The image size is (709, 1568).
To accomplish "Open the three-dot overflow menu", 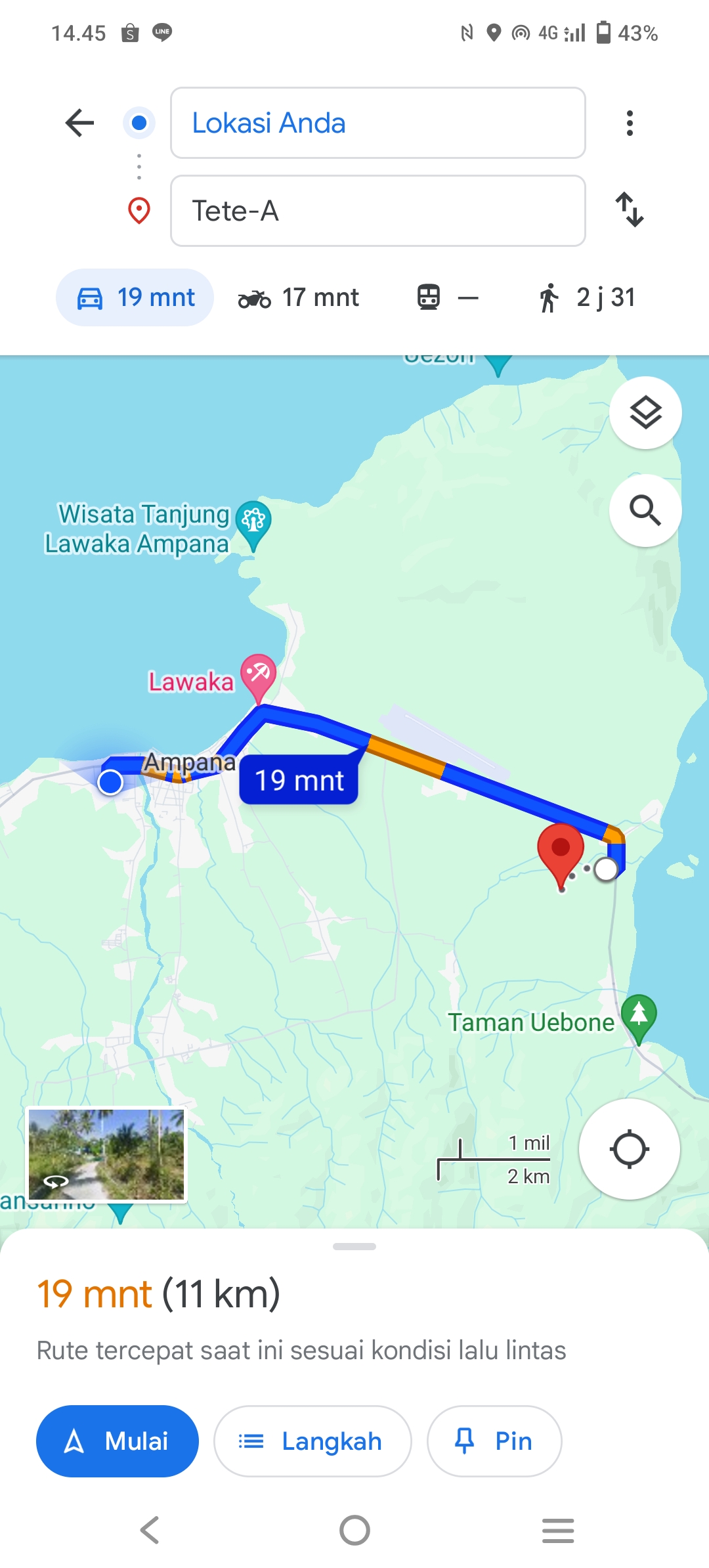I will (630, 123).
